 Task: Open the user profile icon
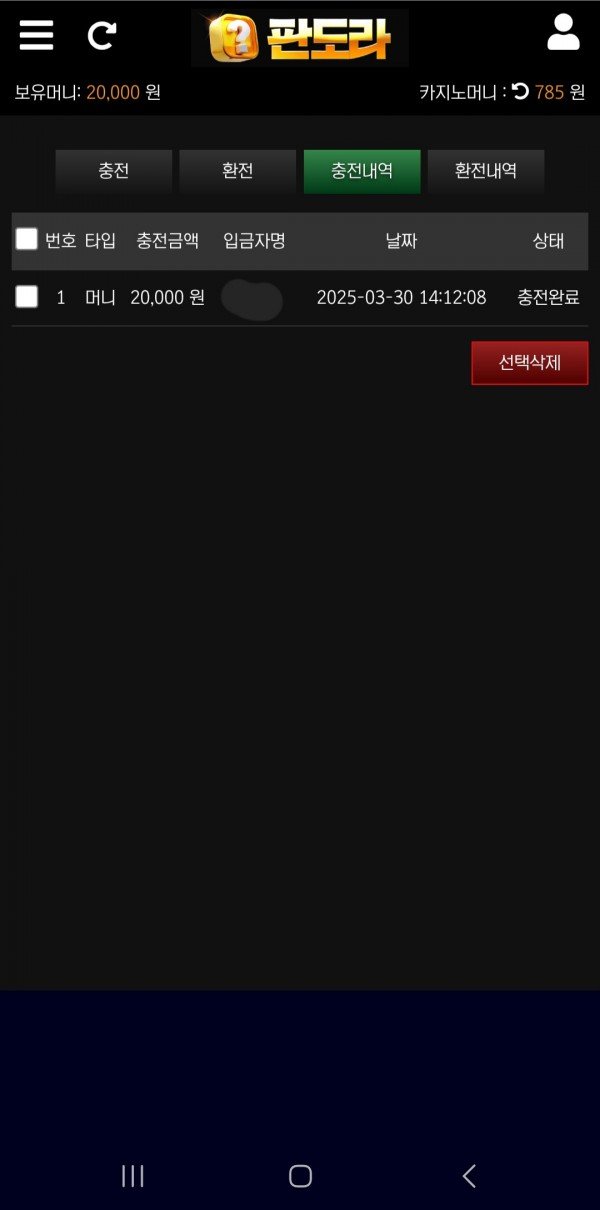point(563,33)
